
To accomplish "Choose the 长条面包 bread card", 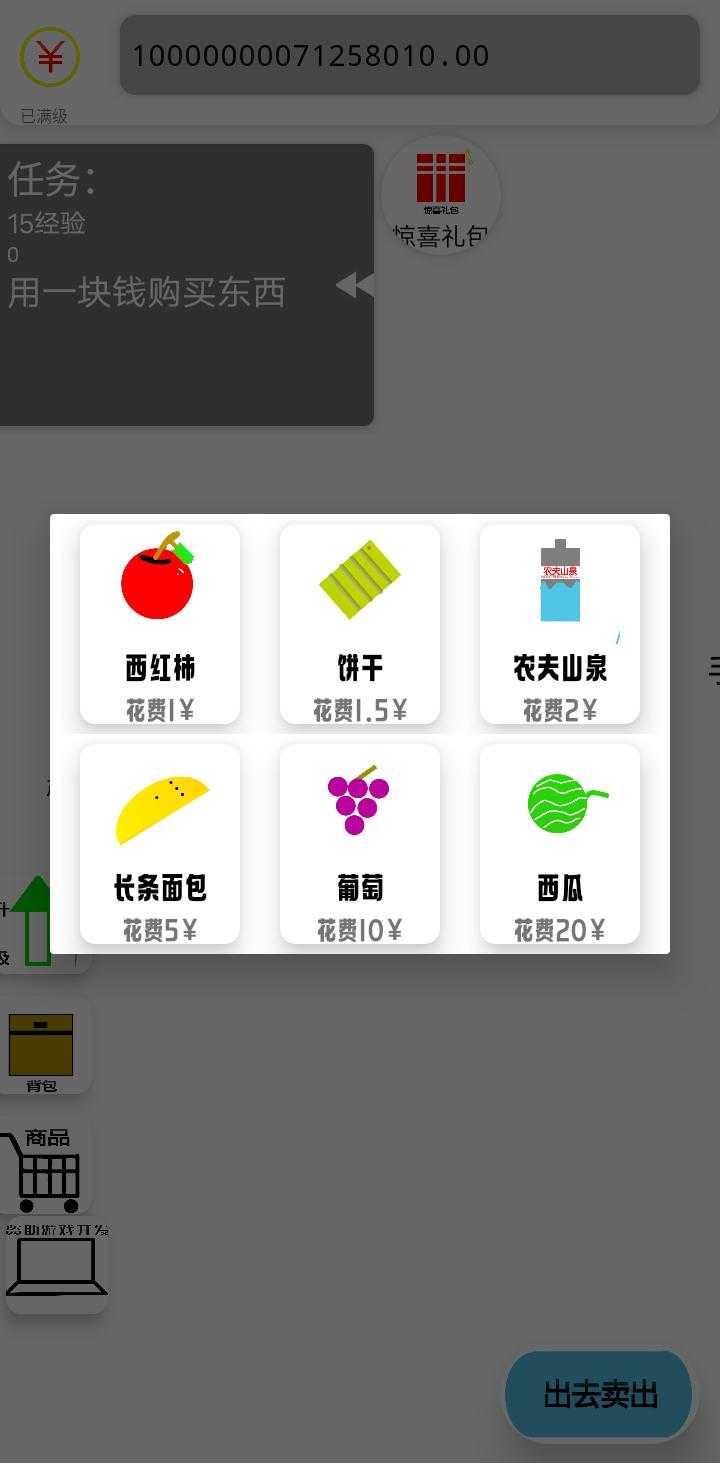I will coord(160,843).
